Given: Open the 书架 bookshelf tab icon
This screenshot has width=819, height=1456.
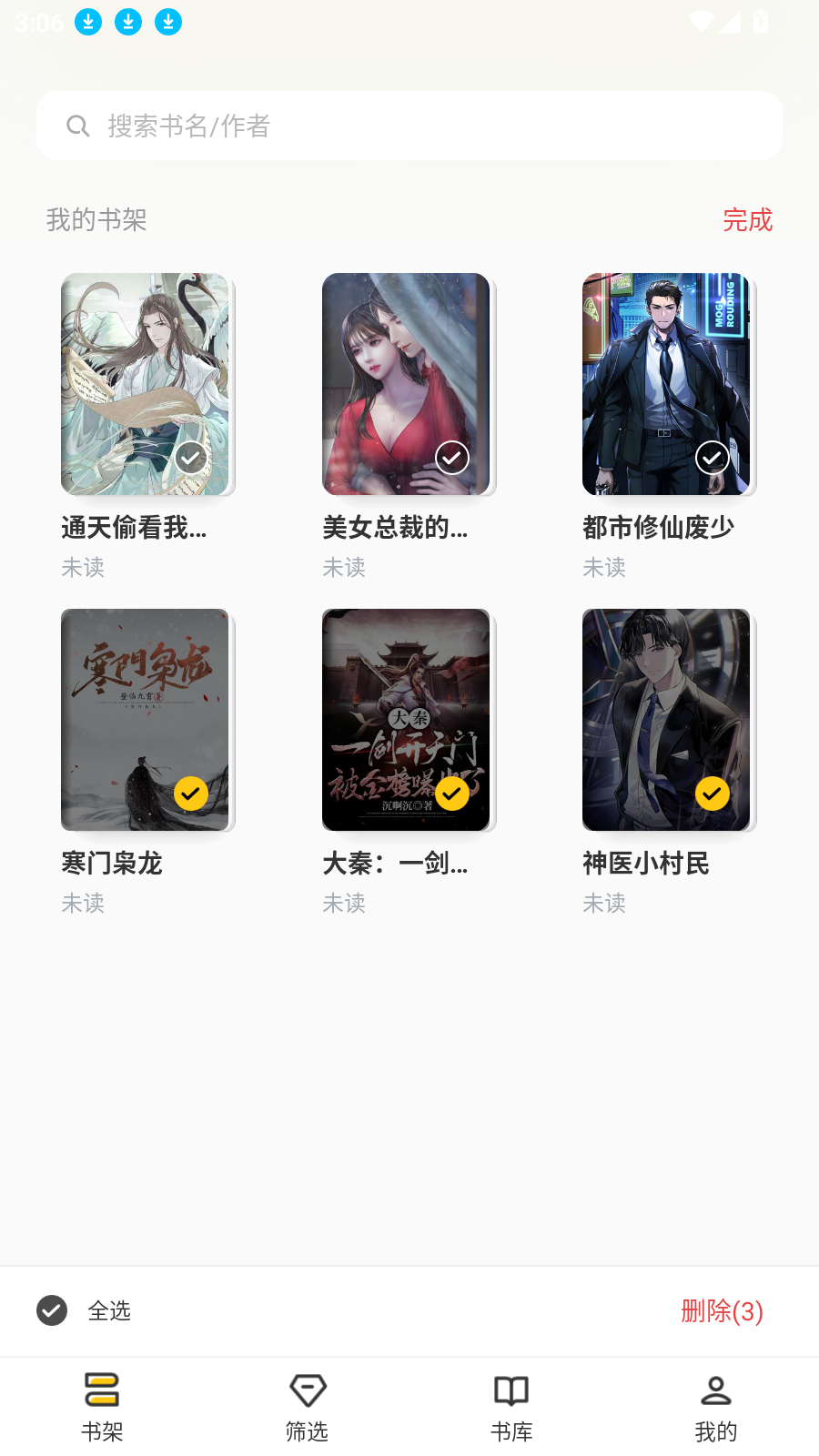Looking at the screenshot, I should (102, 1390).
